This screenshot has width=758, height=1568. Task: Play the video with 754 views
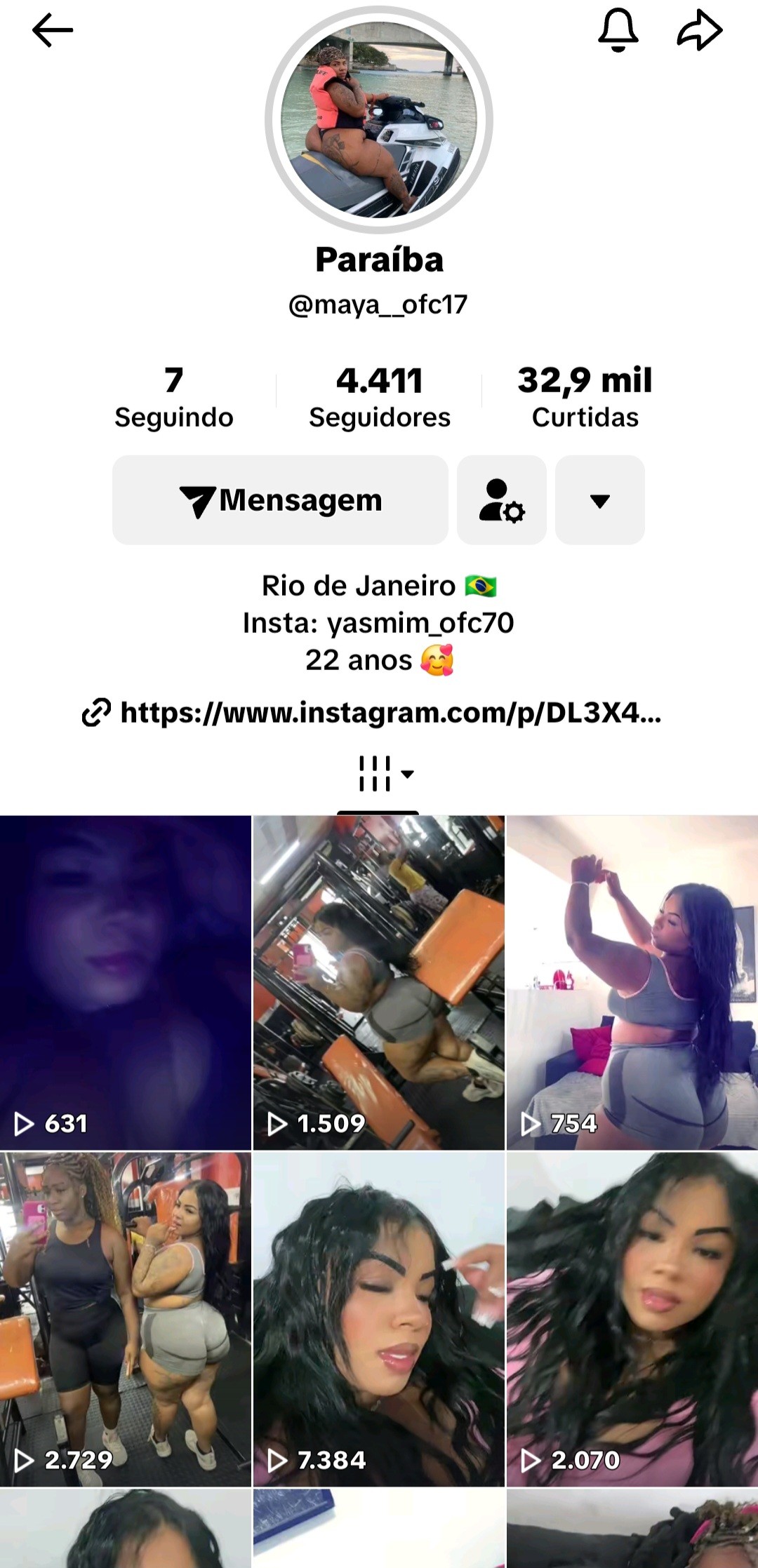[632, 982]
